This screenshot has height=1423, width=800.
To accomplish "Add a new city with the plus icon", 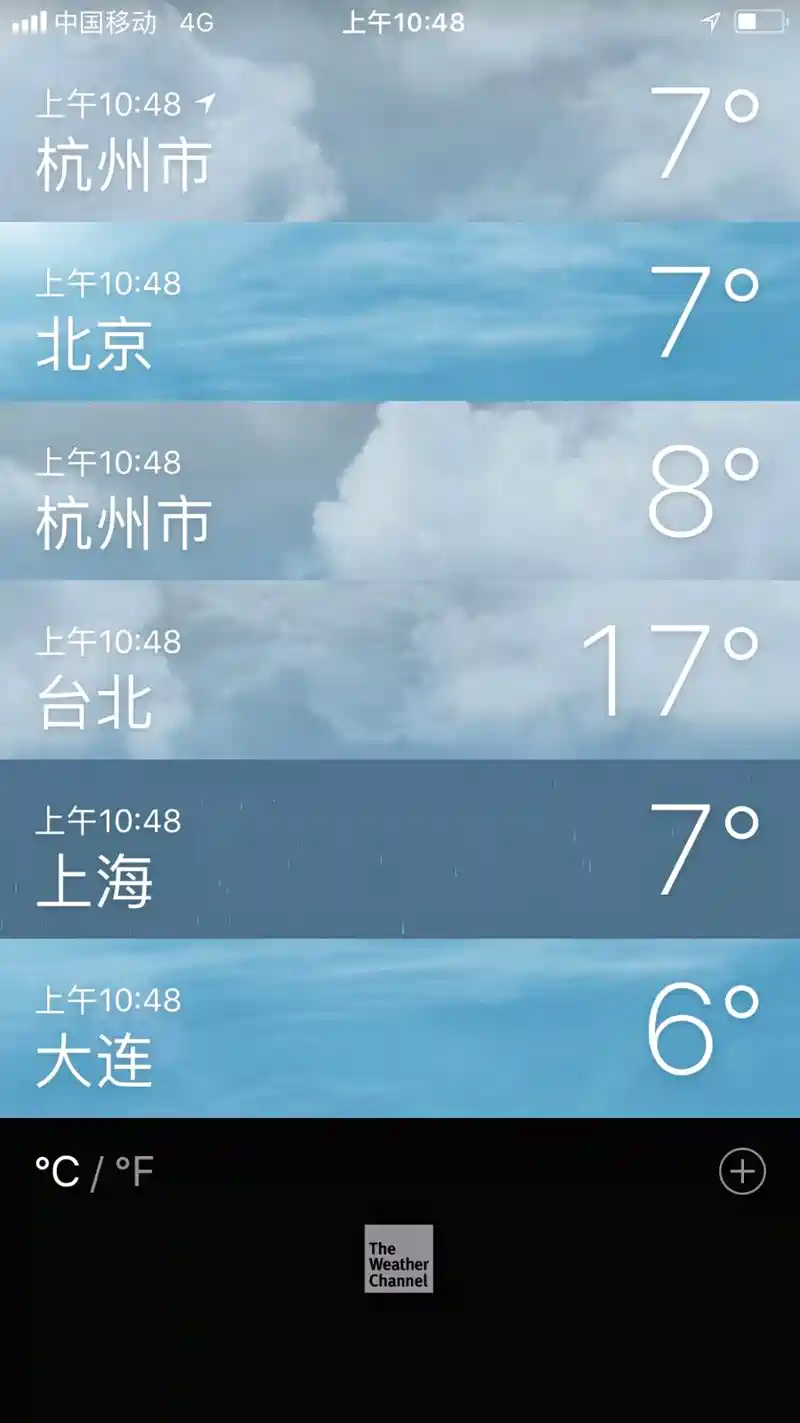I will [x=742, y=1172].
